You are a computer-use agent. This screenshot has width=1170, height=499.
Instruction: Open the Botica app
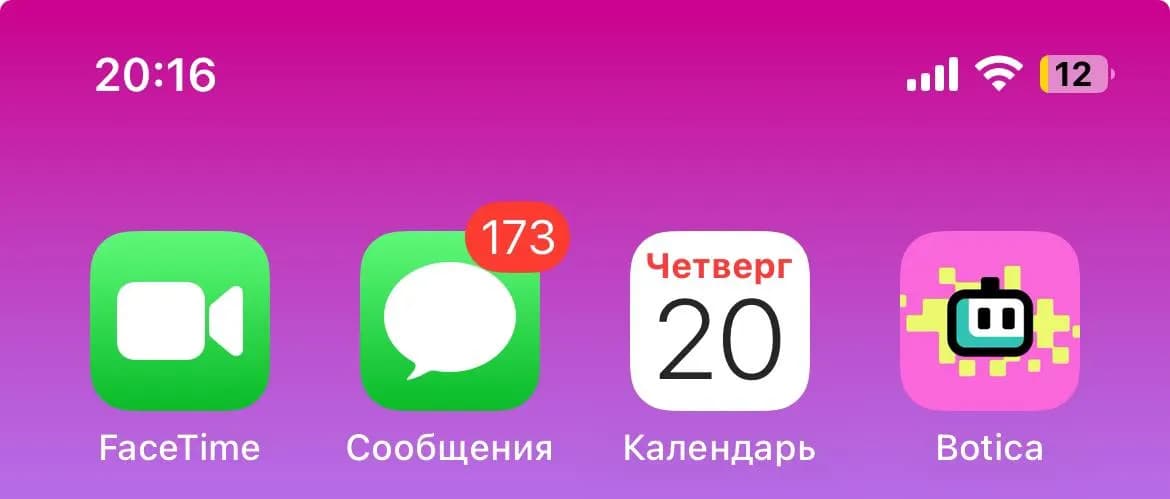(989, 321)
